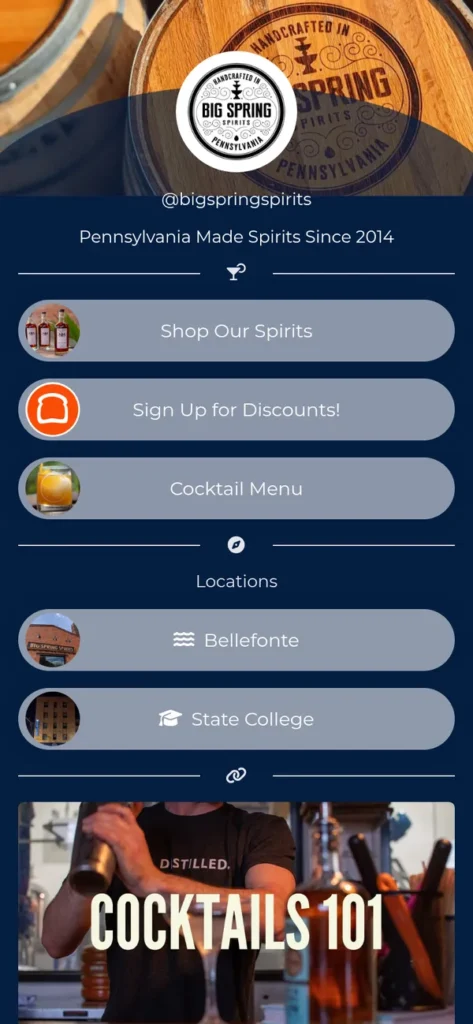Image resolution: width=473 pixels, height=1024 pixels.
Task: Select the State College location
Action: (236, 719)
